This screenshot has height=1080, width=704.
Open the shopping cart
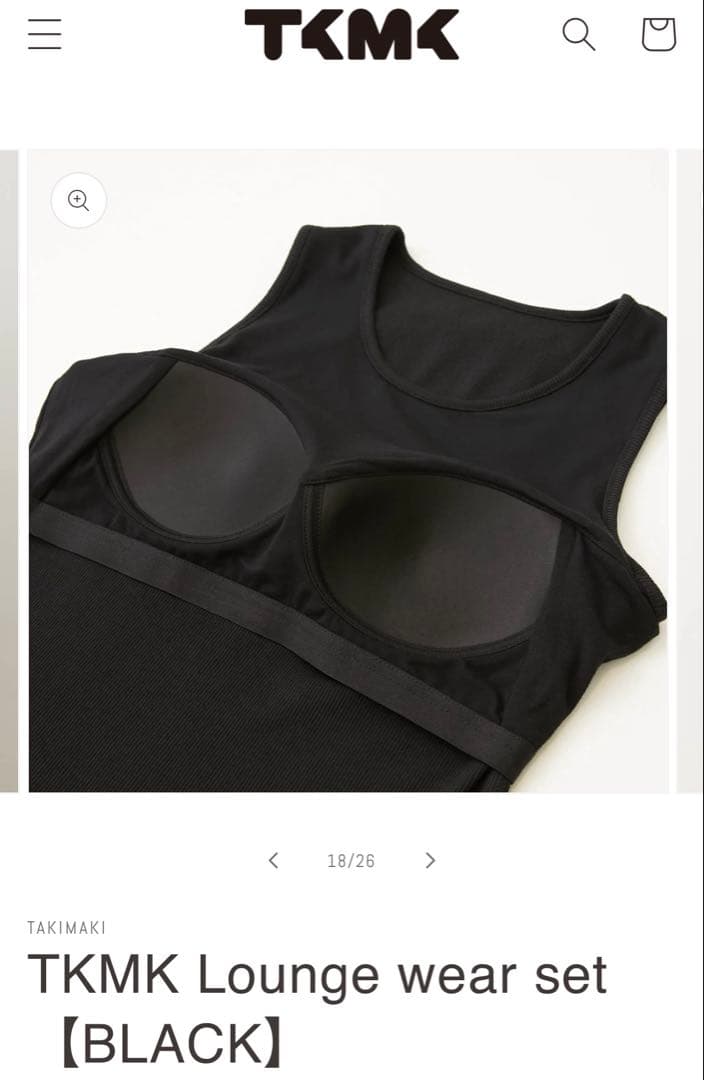(x=658, y=34)
